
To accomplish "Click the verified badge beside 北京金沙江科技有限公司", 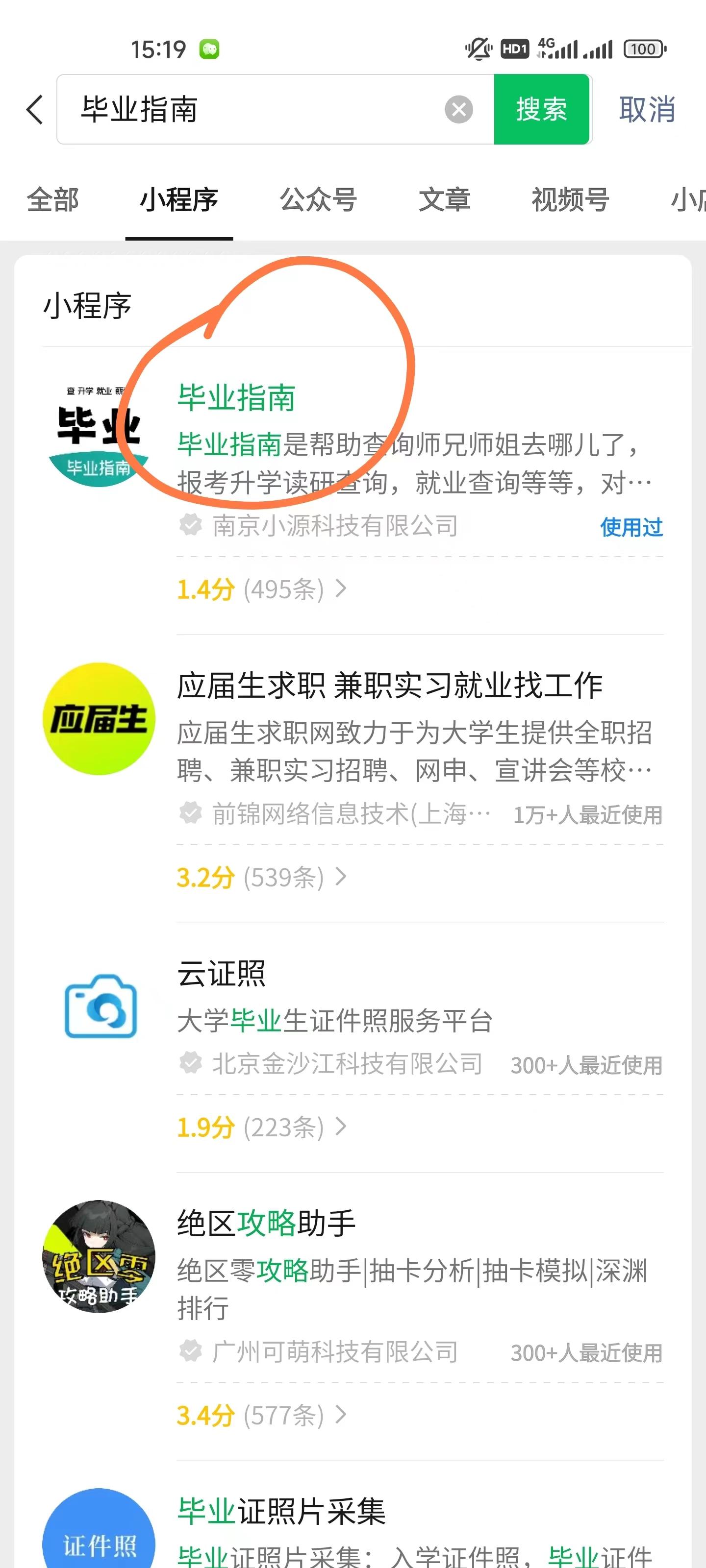I will tap(191, 1063).
